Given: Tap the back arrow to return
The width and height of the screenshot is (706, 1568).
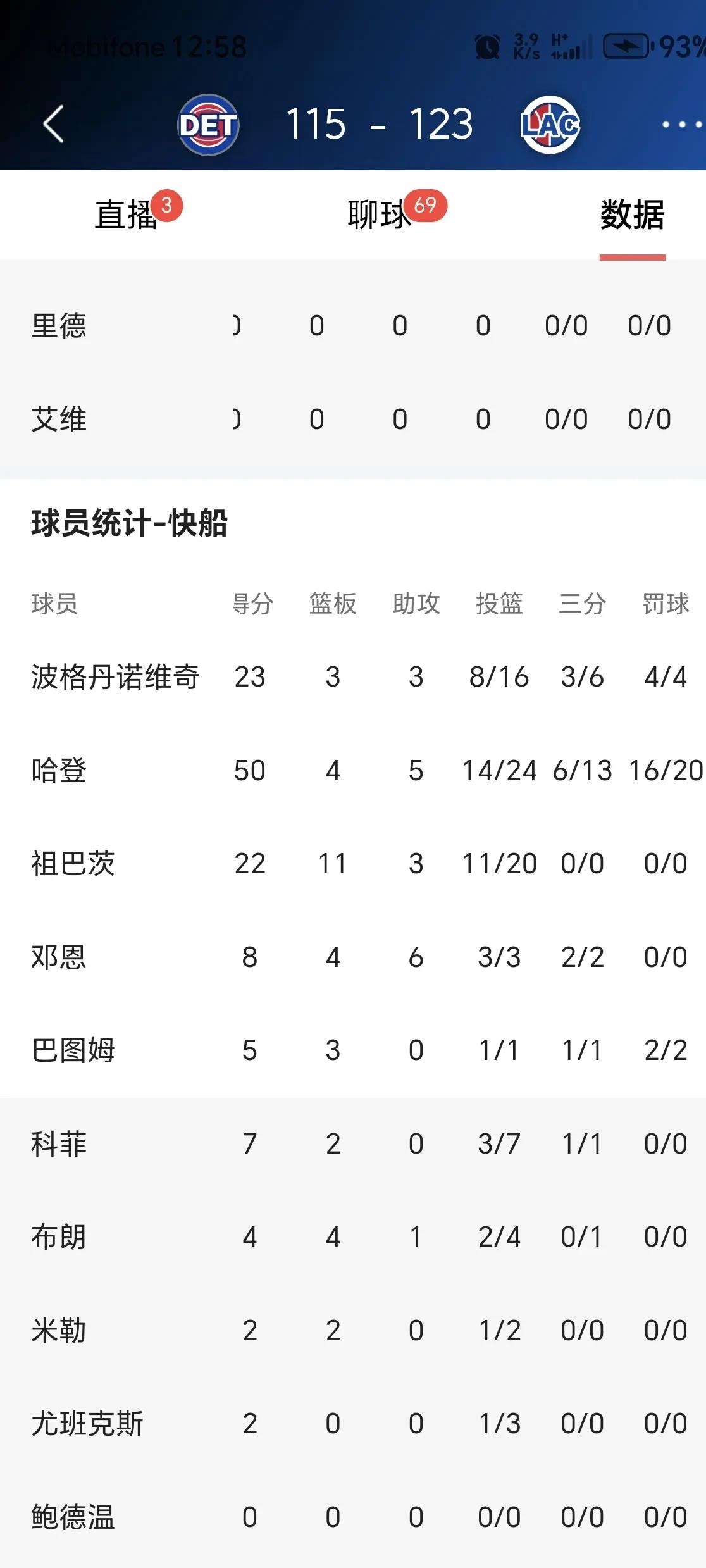Looking at the screenshot, I should coord(54,125).
